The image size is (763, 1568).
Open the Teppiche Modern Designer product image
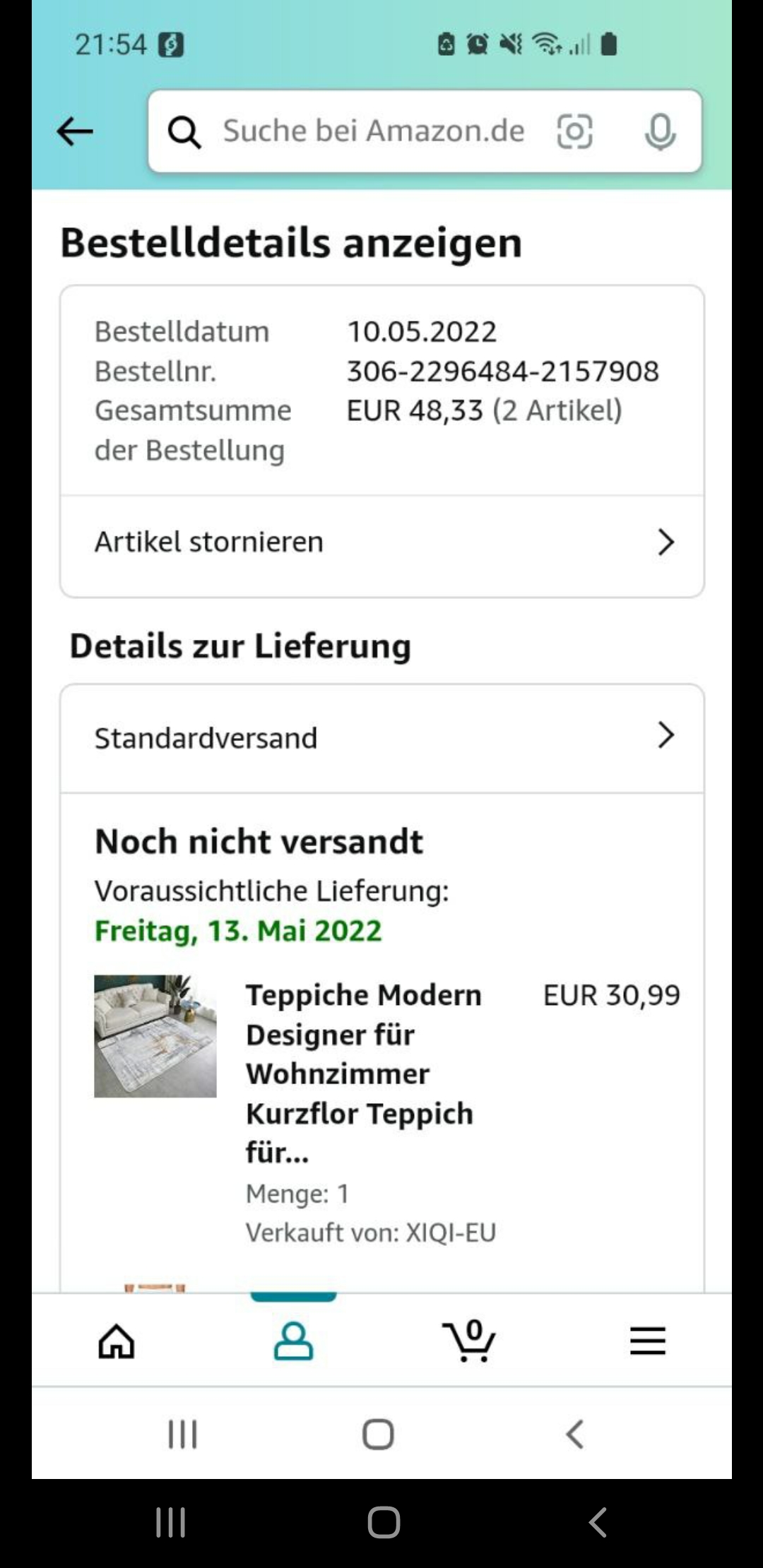tap(155, 1036)
